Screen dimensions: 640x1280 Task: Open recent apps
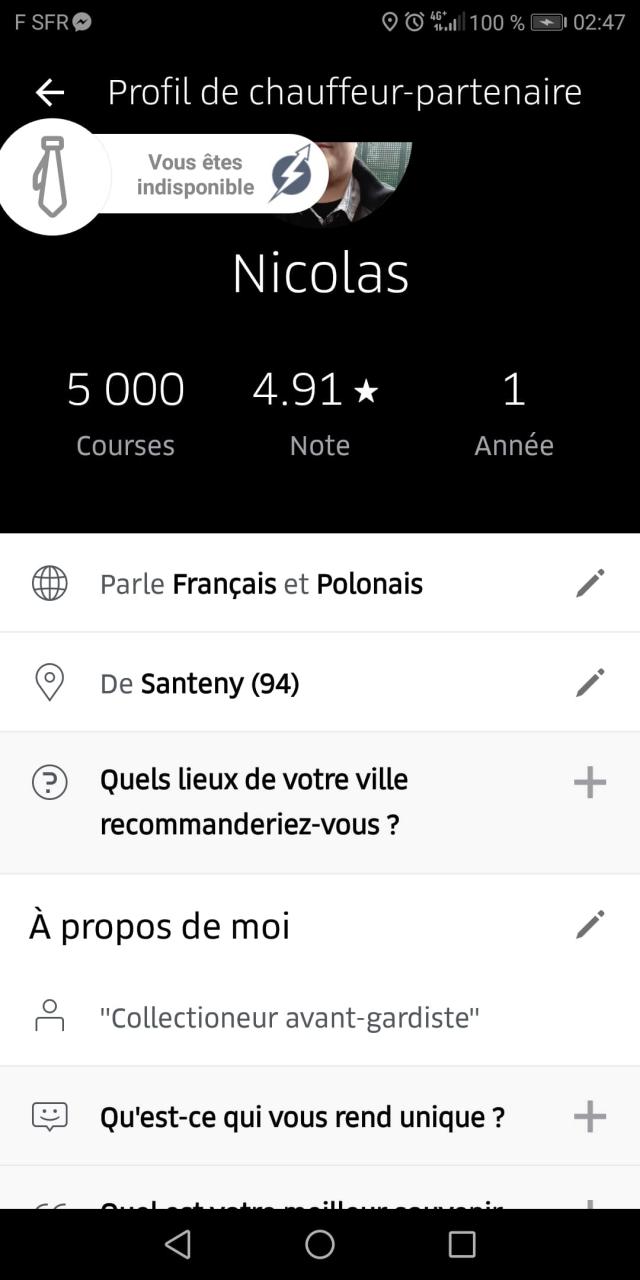(462, 1244)
